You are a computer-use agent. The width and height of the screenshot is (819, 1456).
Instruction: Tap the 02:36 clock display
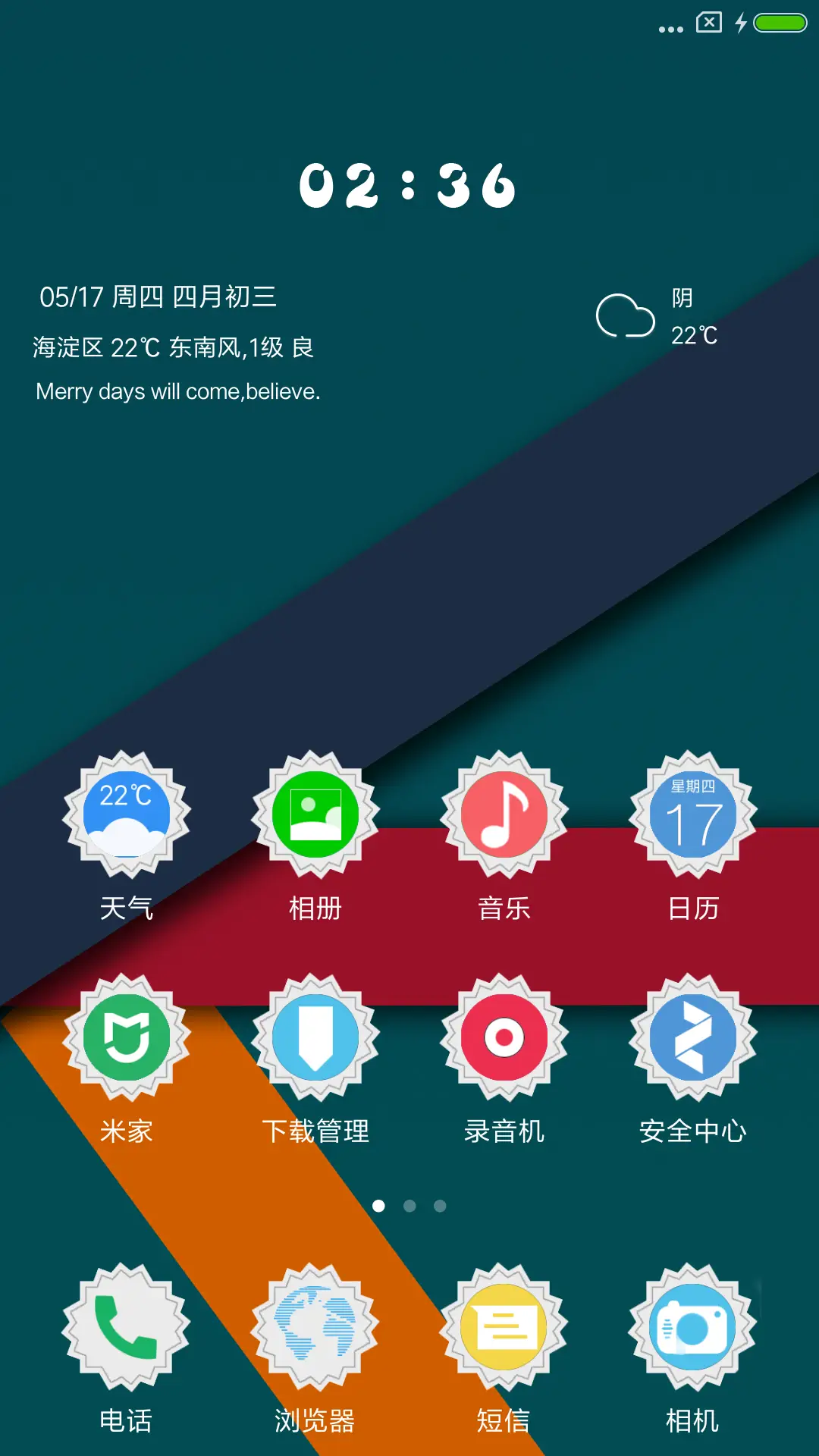pos(409,186)
